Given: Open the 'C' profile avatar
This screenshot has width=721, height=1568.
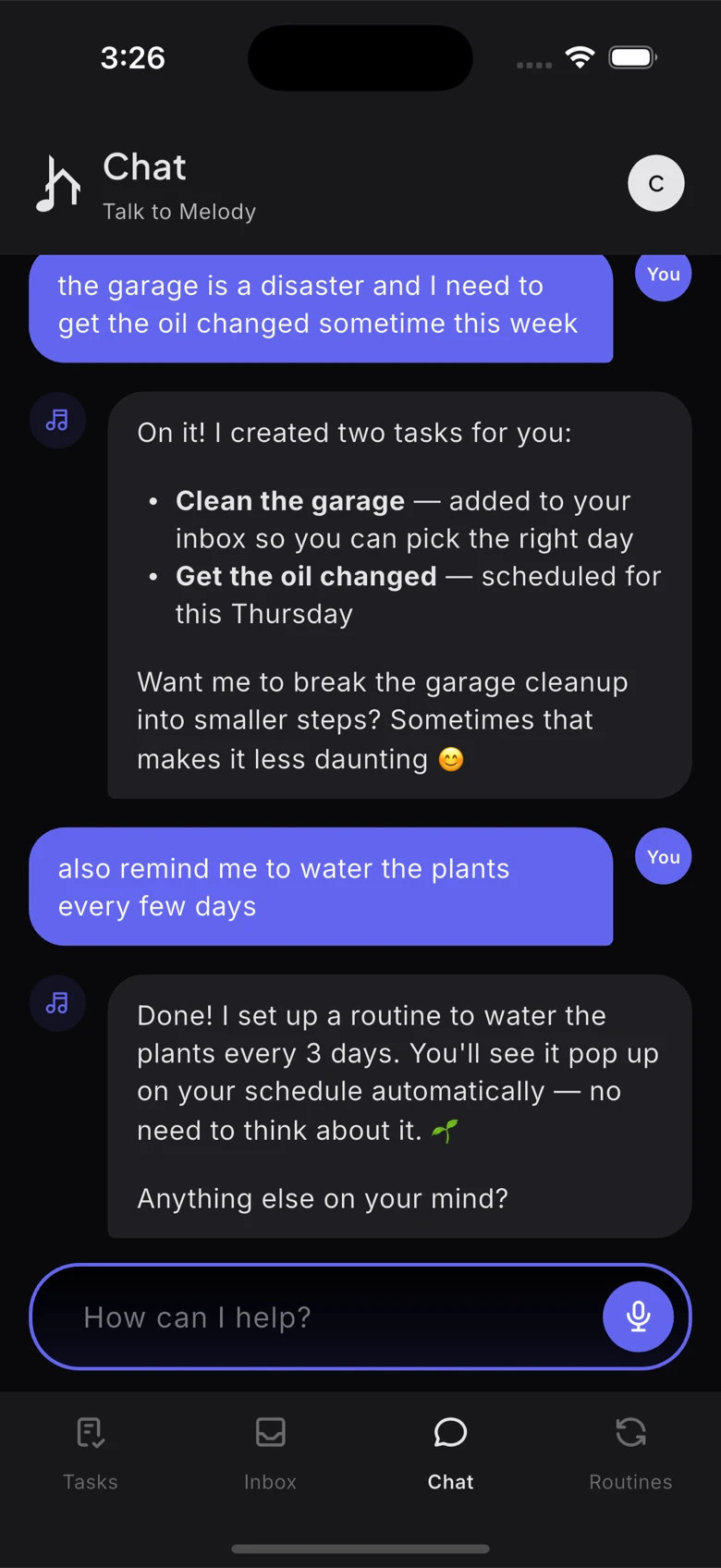Looking at the screenshot, I should point(655,183).
